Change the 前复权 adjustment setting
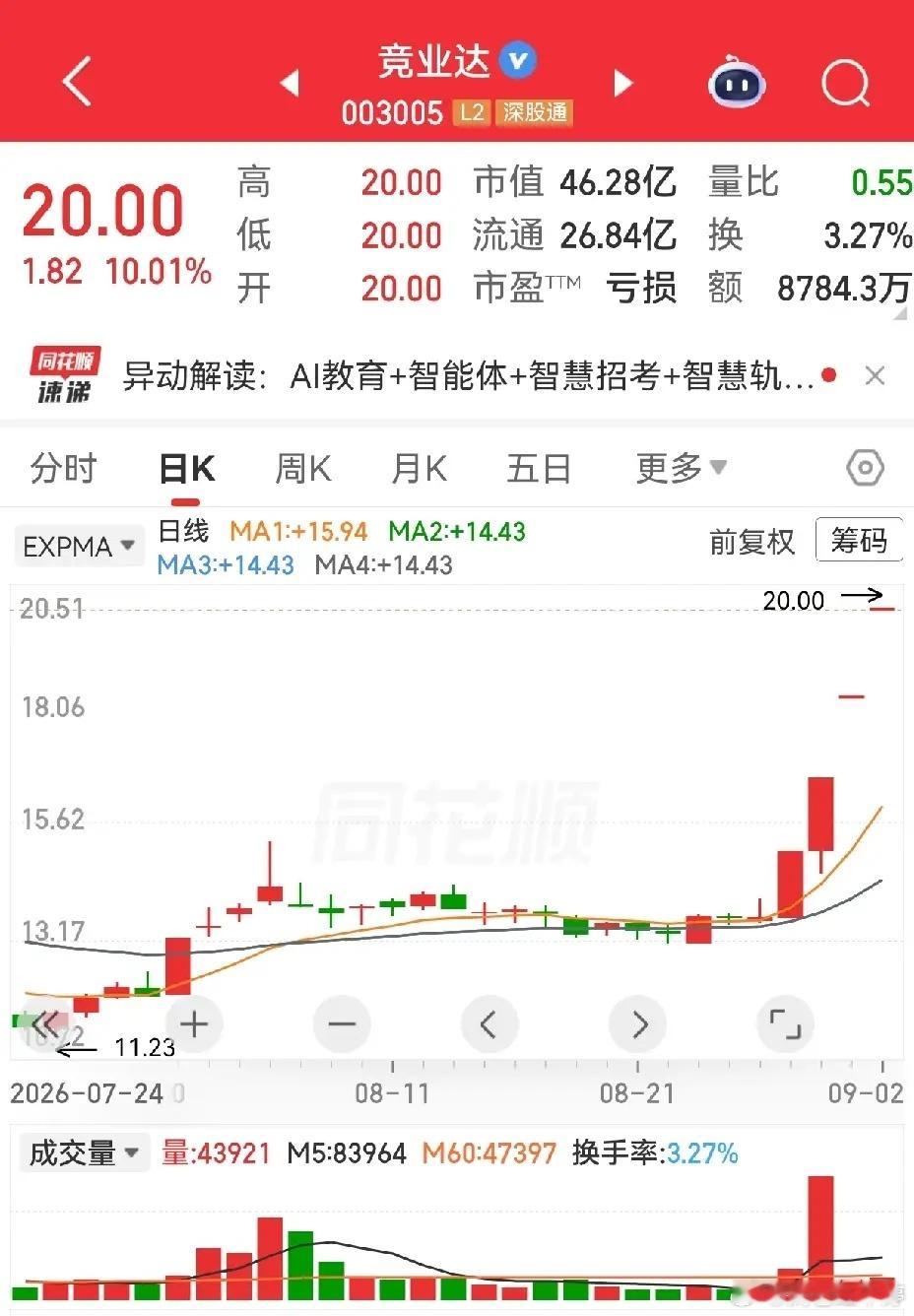 tap(751, 542)
